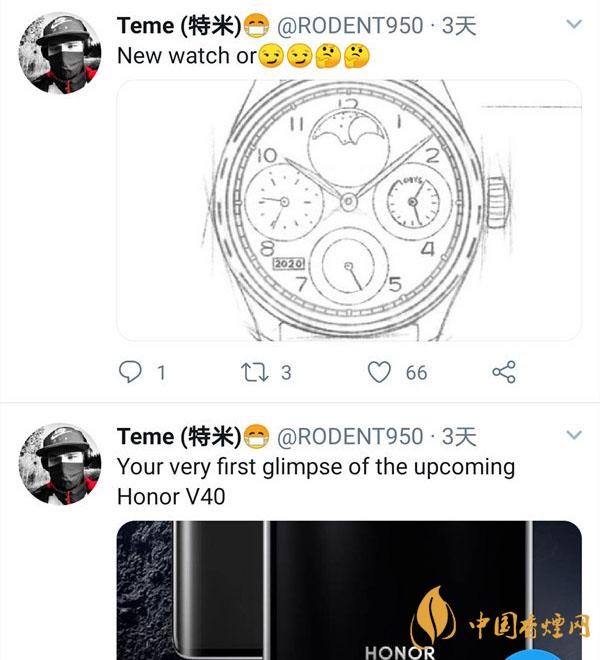Expand the Honor V40 tweet options chevron

tap(574, 435)
